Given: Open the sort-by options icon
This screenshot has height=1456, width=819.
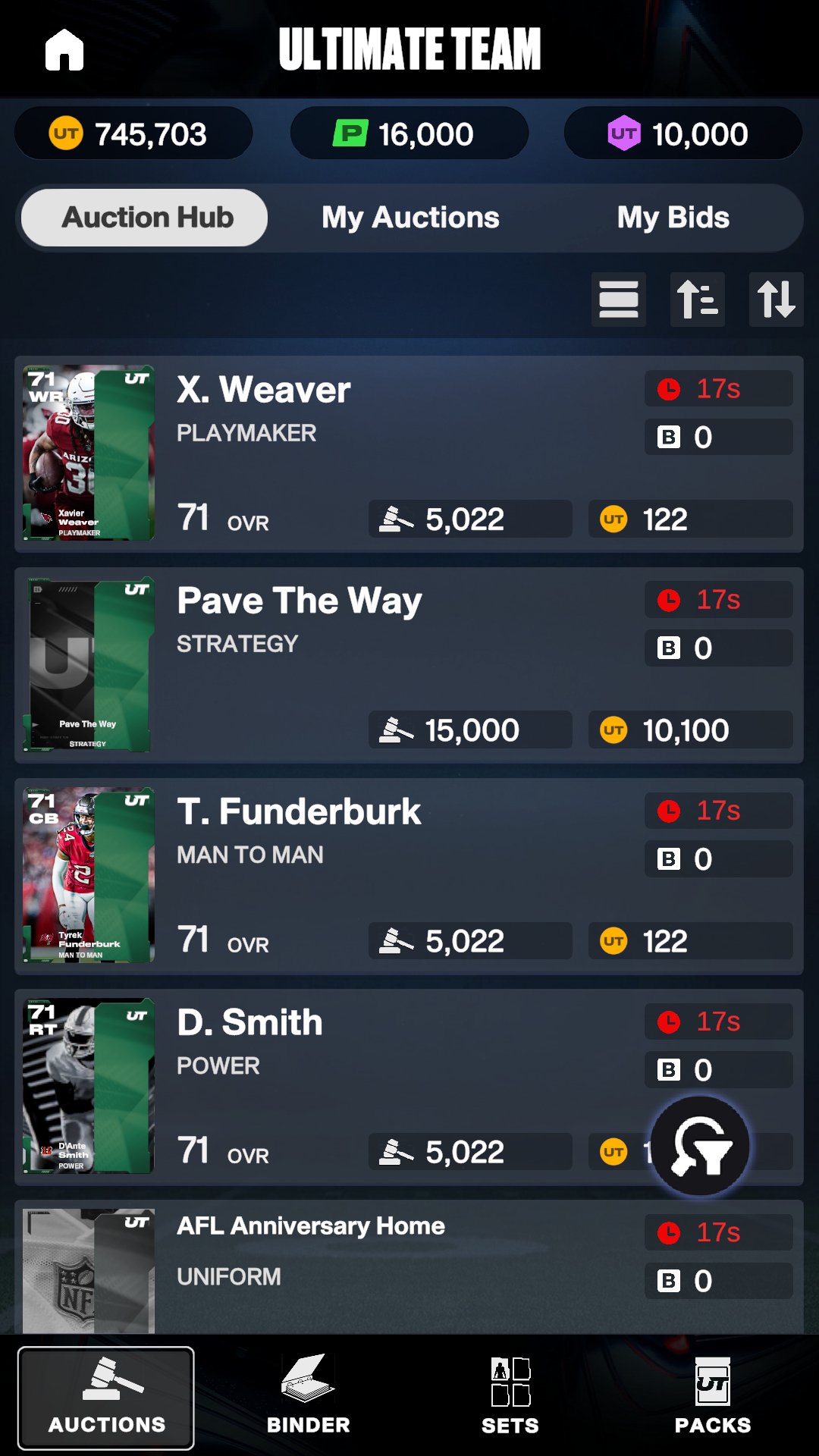Looking at the screenshot, I should (697, 300).
